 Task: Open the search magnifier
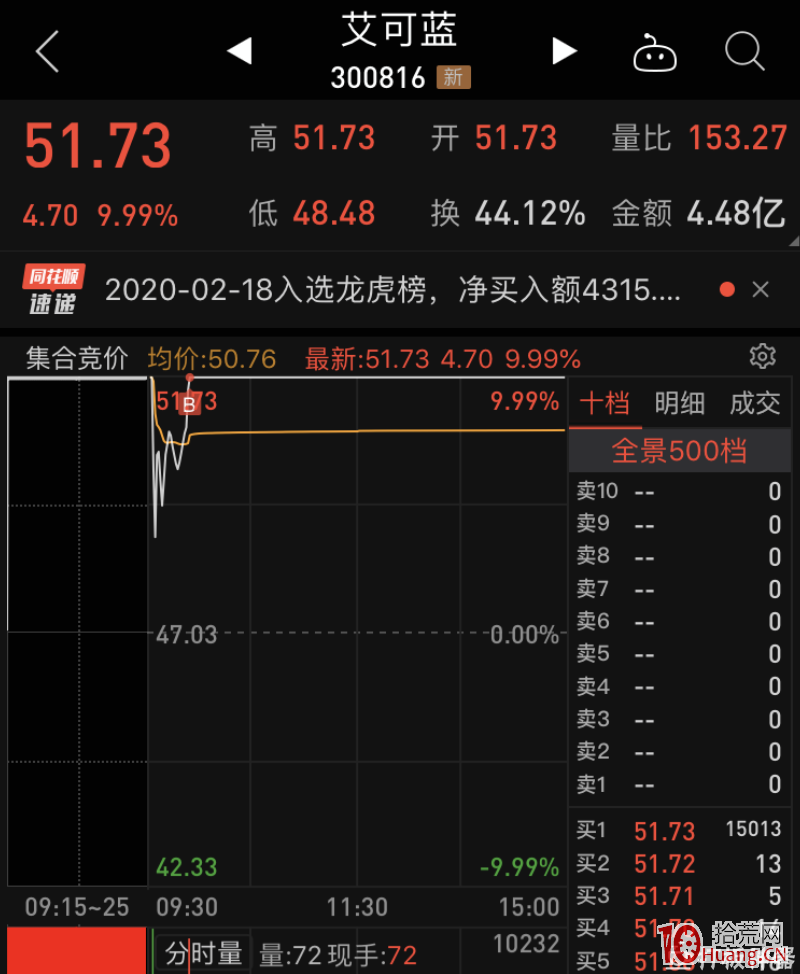[x=744, y=52]
